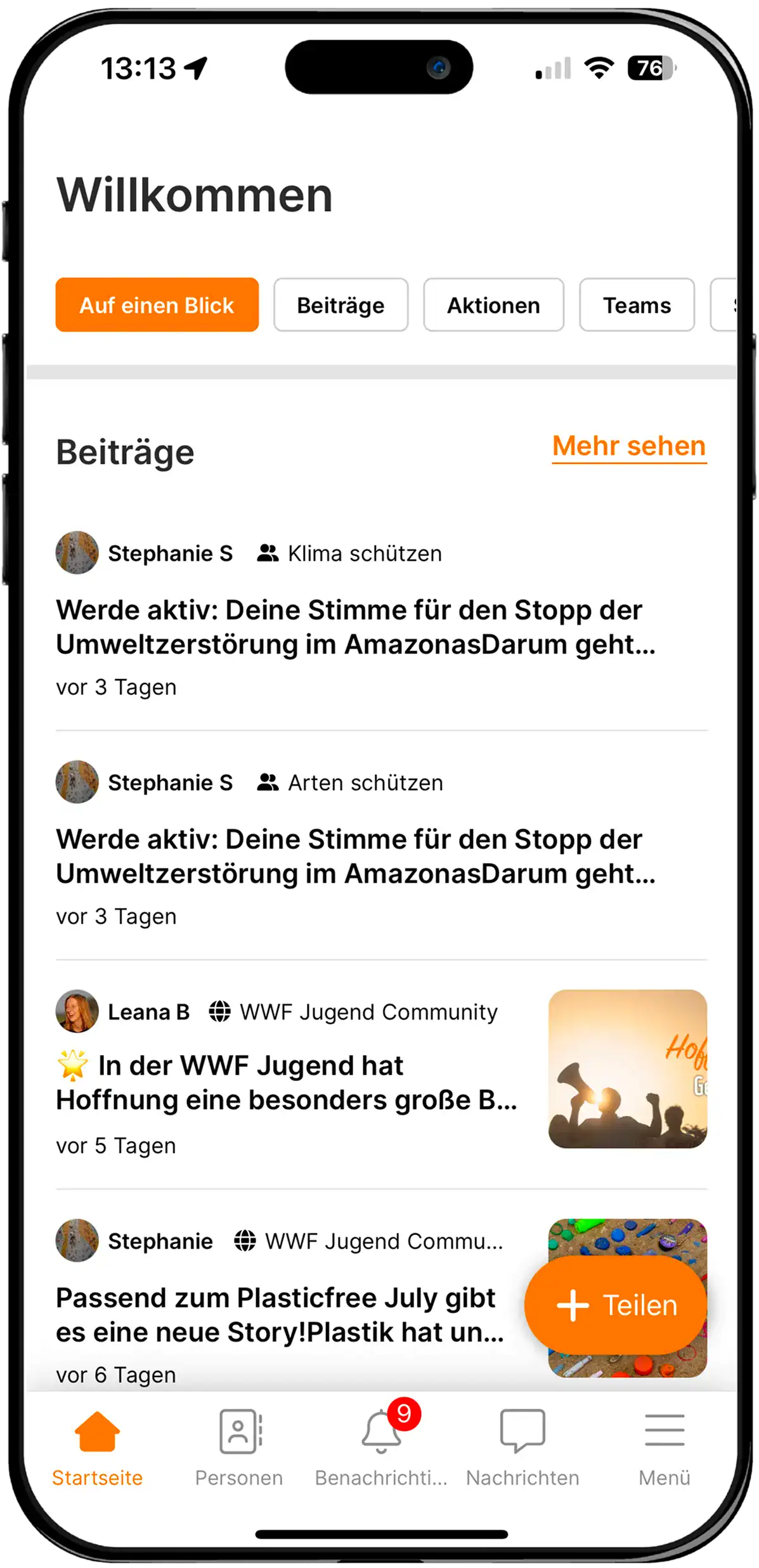
Task: Tap the orange Teilen button
Action: point(616,1306)
